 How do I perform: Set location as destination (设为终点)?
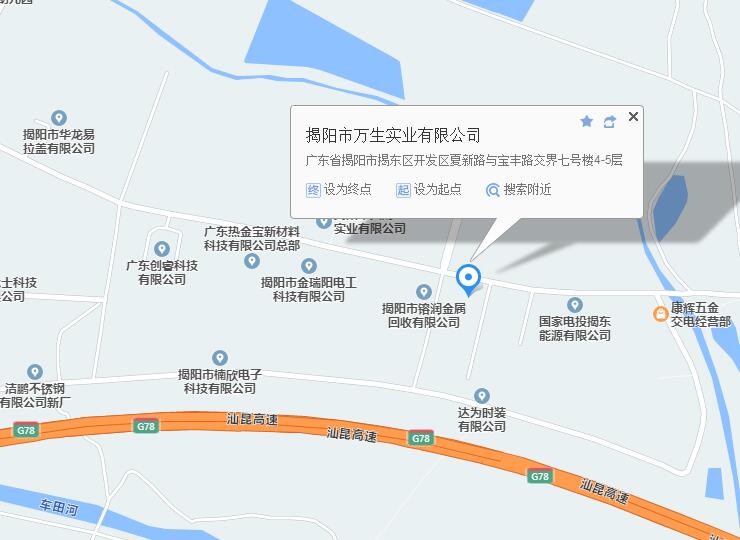pyautogui.click(x=339, y=189)
